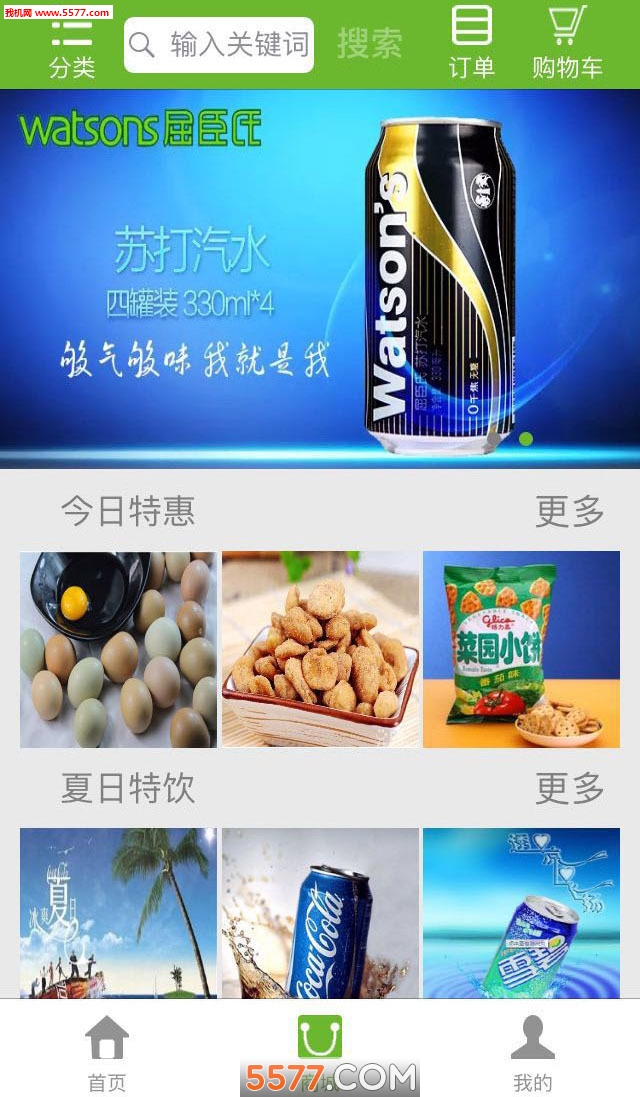
Task: Open the Watsons 苏打汽水 banner
Action: click(320, 278)
